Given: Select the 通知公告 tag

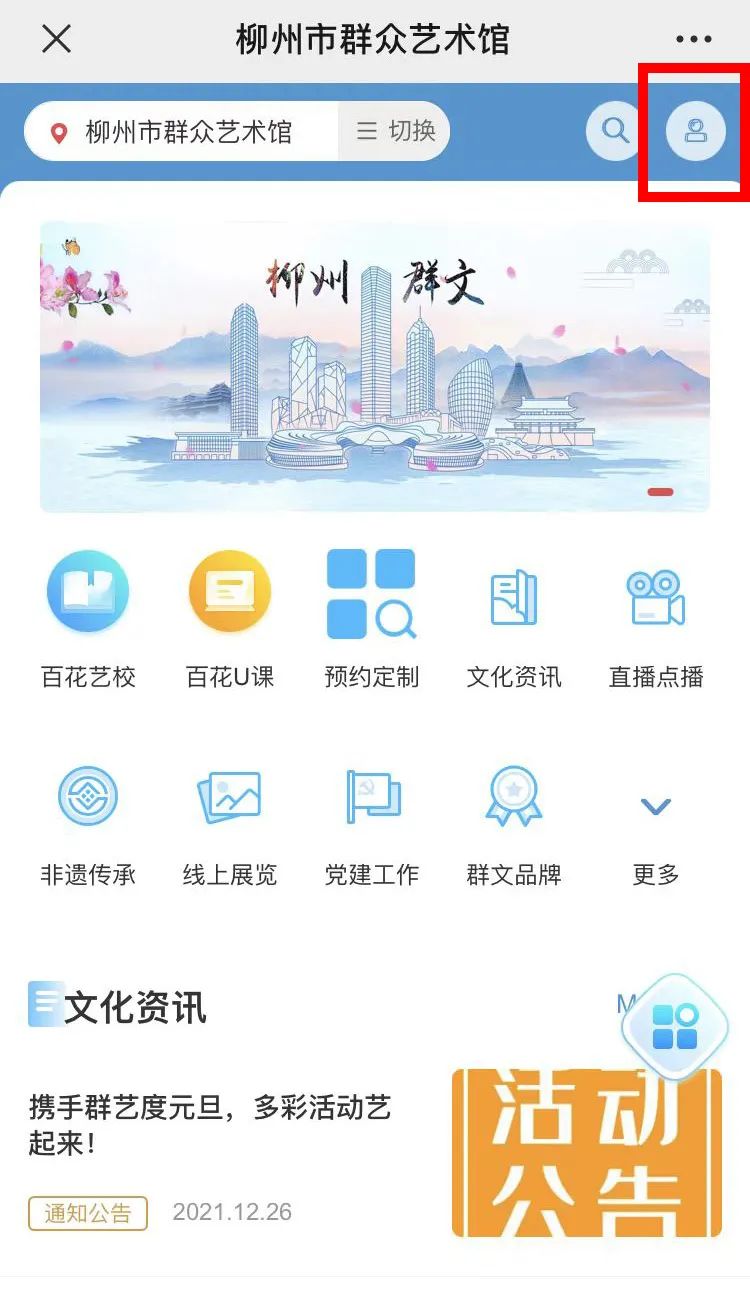Looking at the screenshot, I should point(88,1213).
